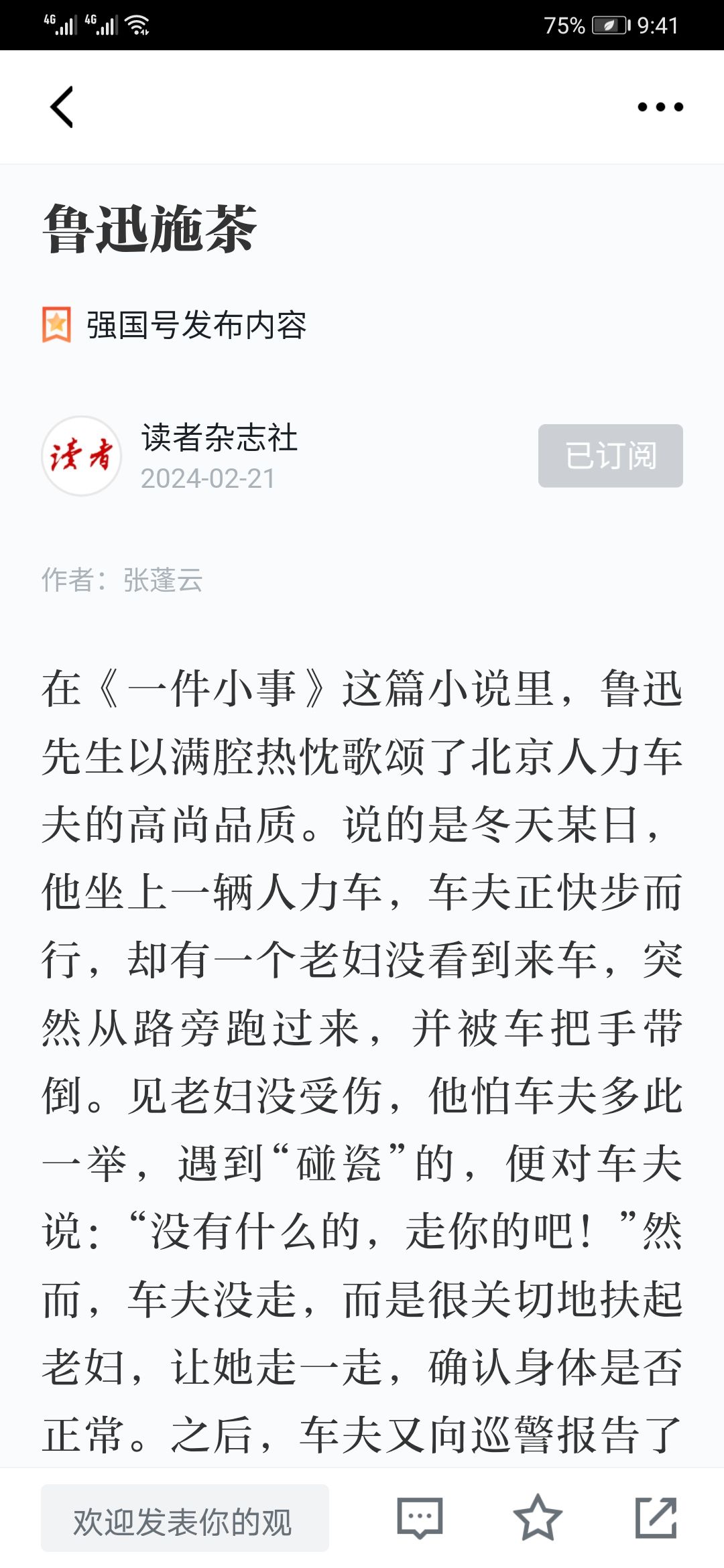724x1568 pixels.
Task: Open the three-dot overflow menu
Action: pos(660,107)
